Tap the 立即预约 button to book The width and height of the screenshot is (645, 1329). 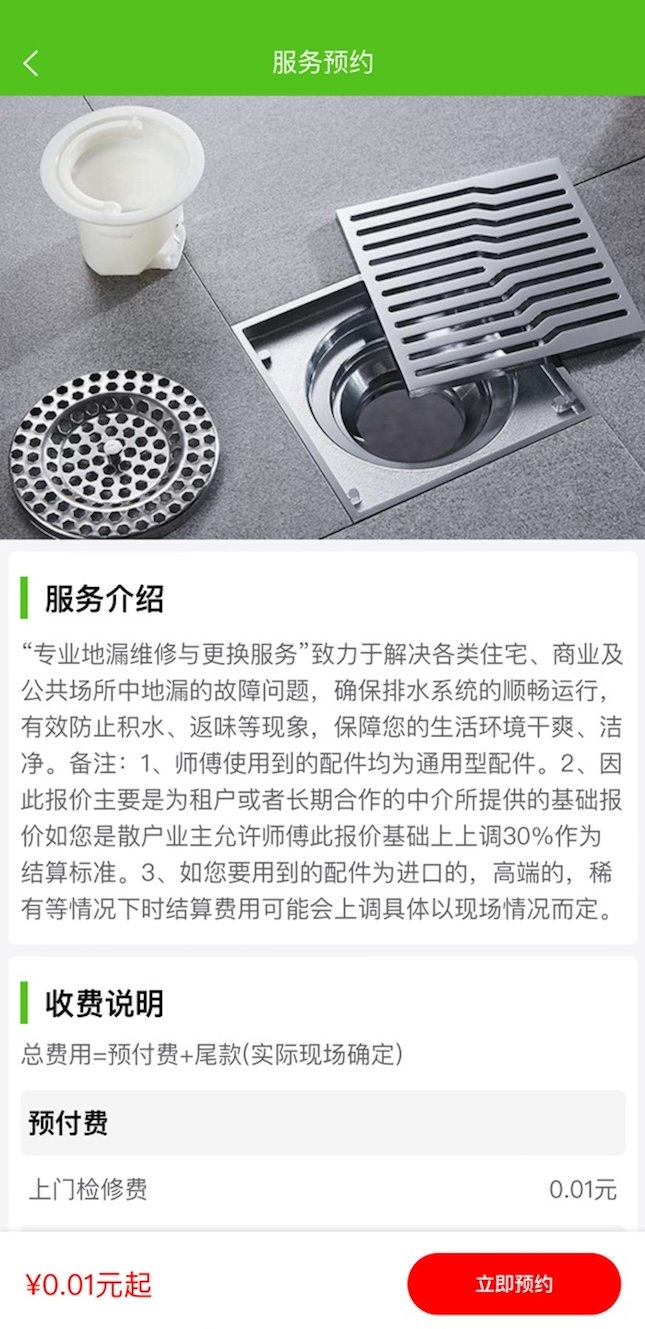point(514,1284)
